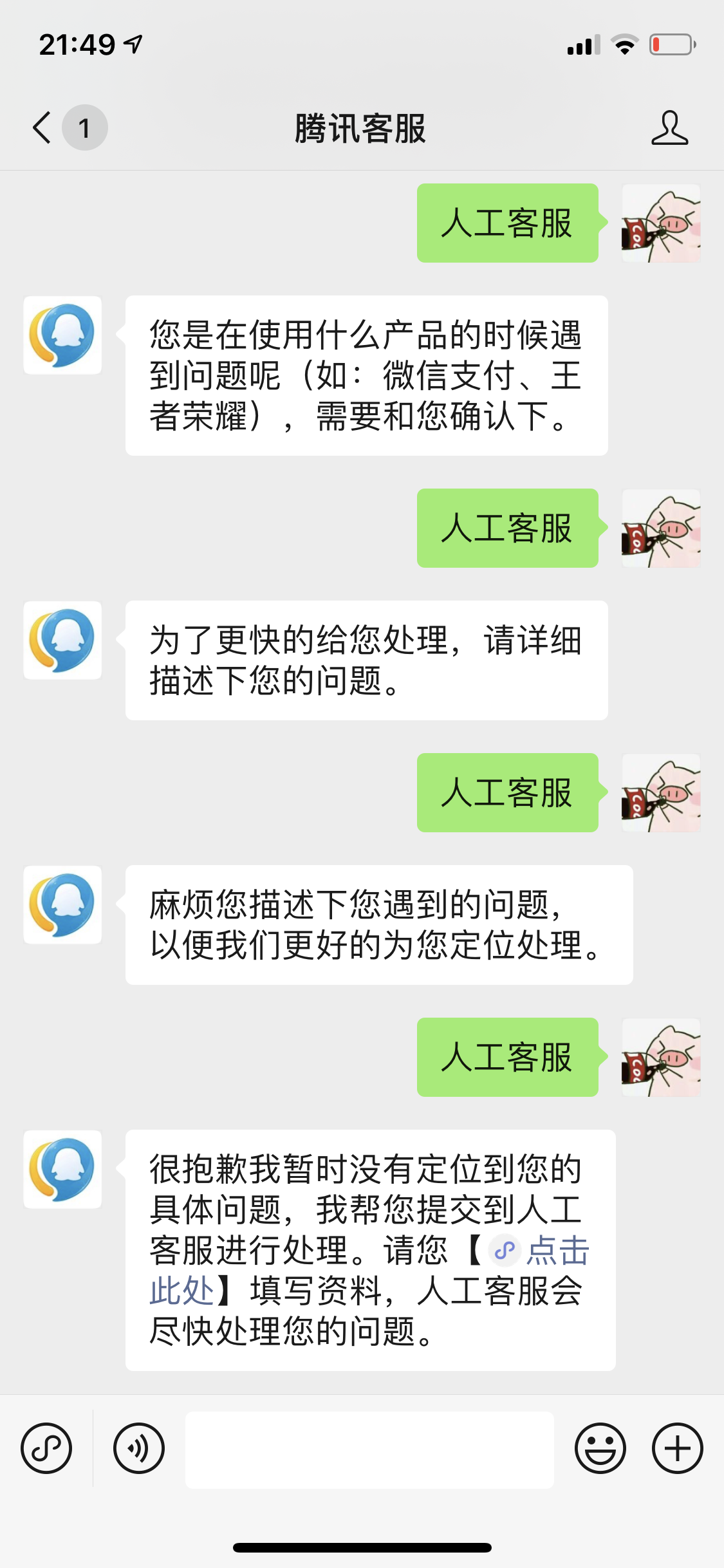
Task: Tap the unread badge showing 1
Action: (84, 127)
